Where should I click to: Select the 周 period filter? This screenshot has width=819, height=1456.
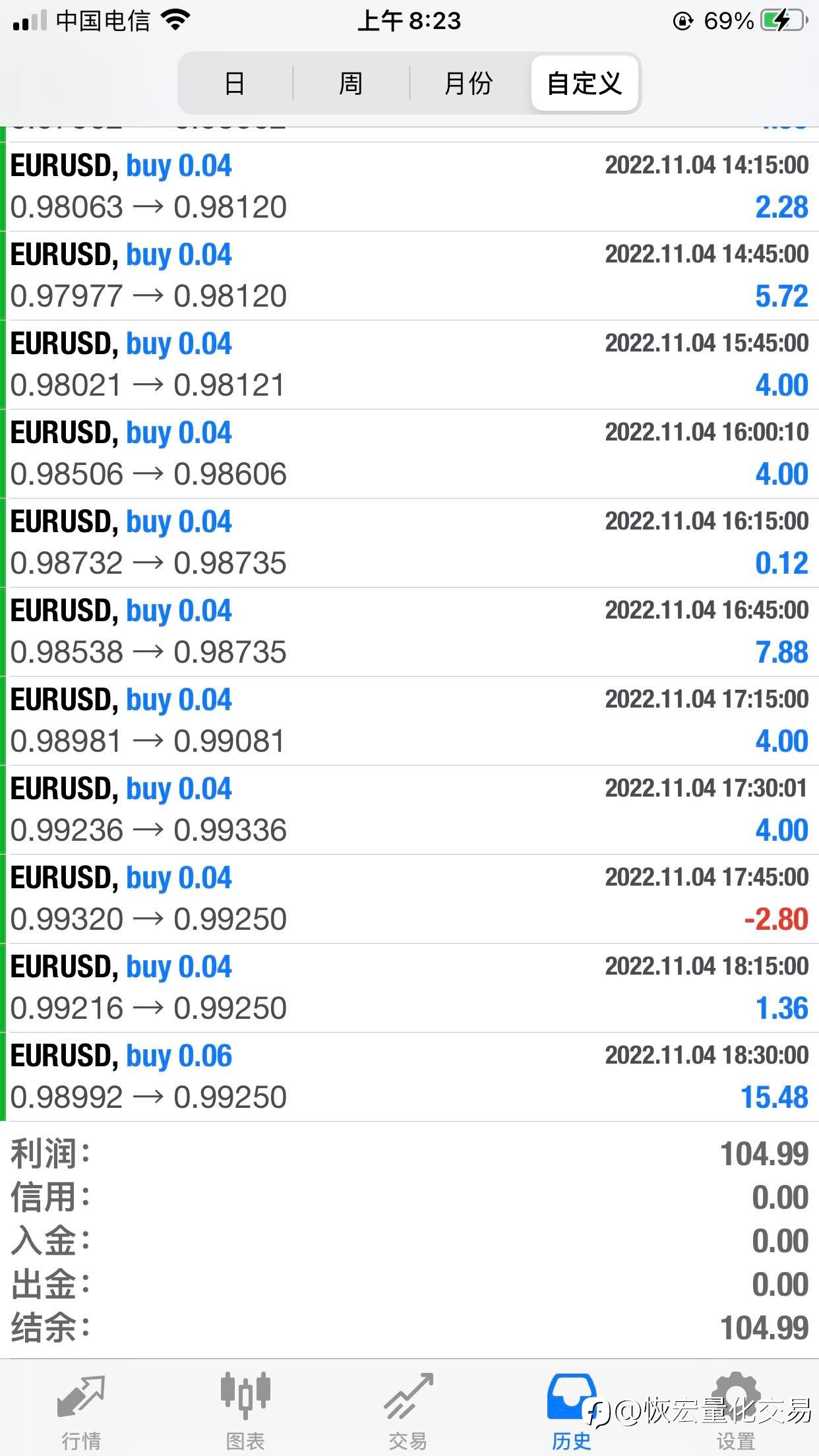tap(351, 84)
